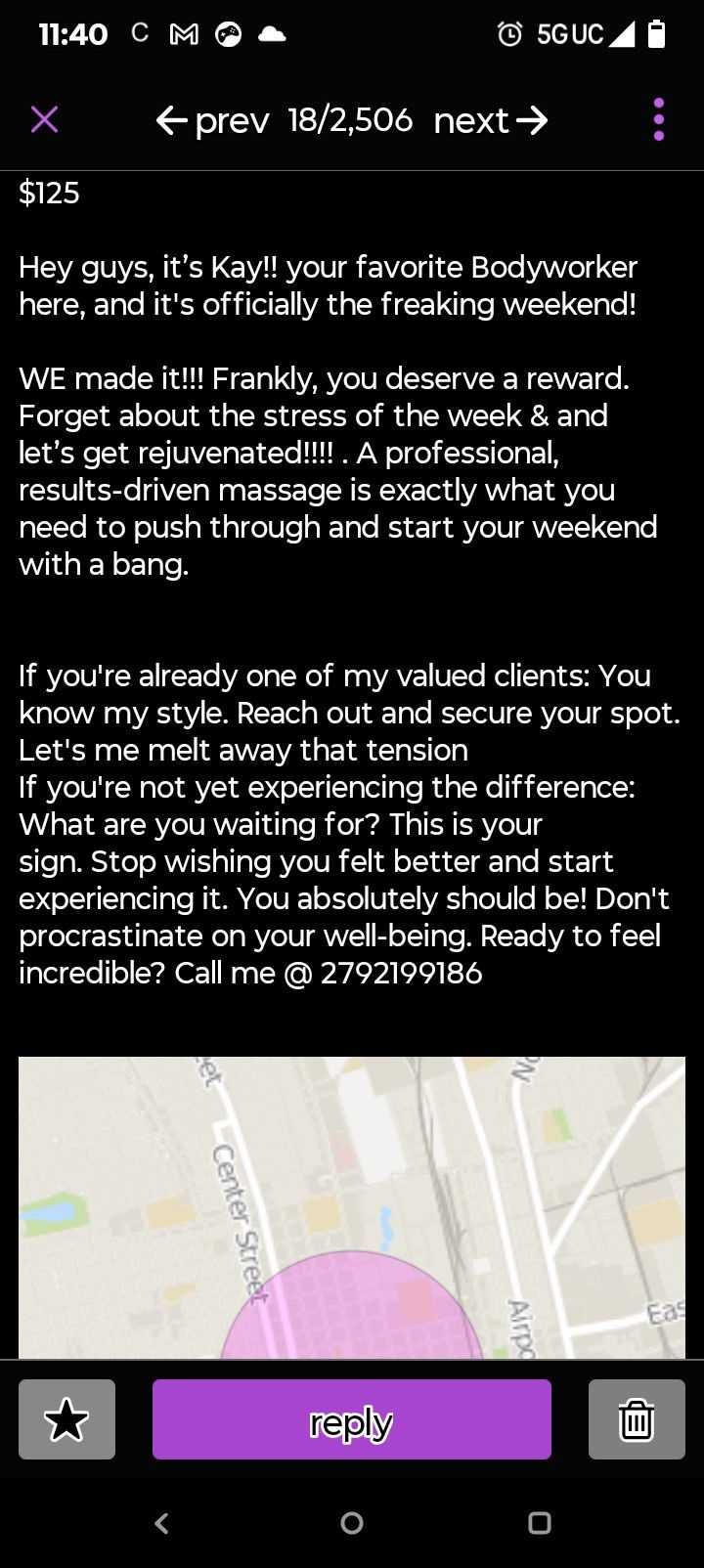Open the location map preview

click(351, 1207)
